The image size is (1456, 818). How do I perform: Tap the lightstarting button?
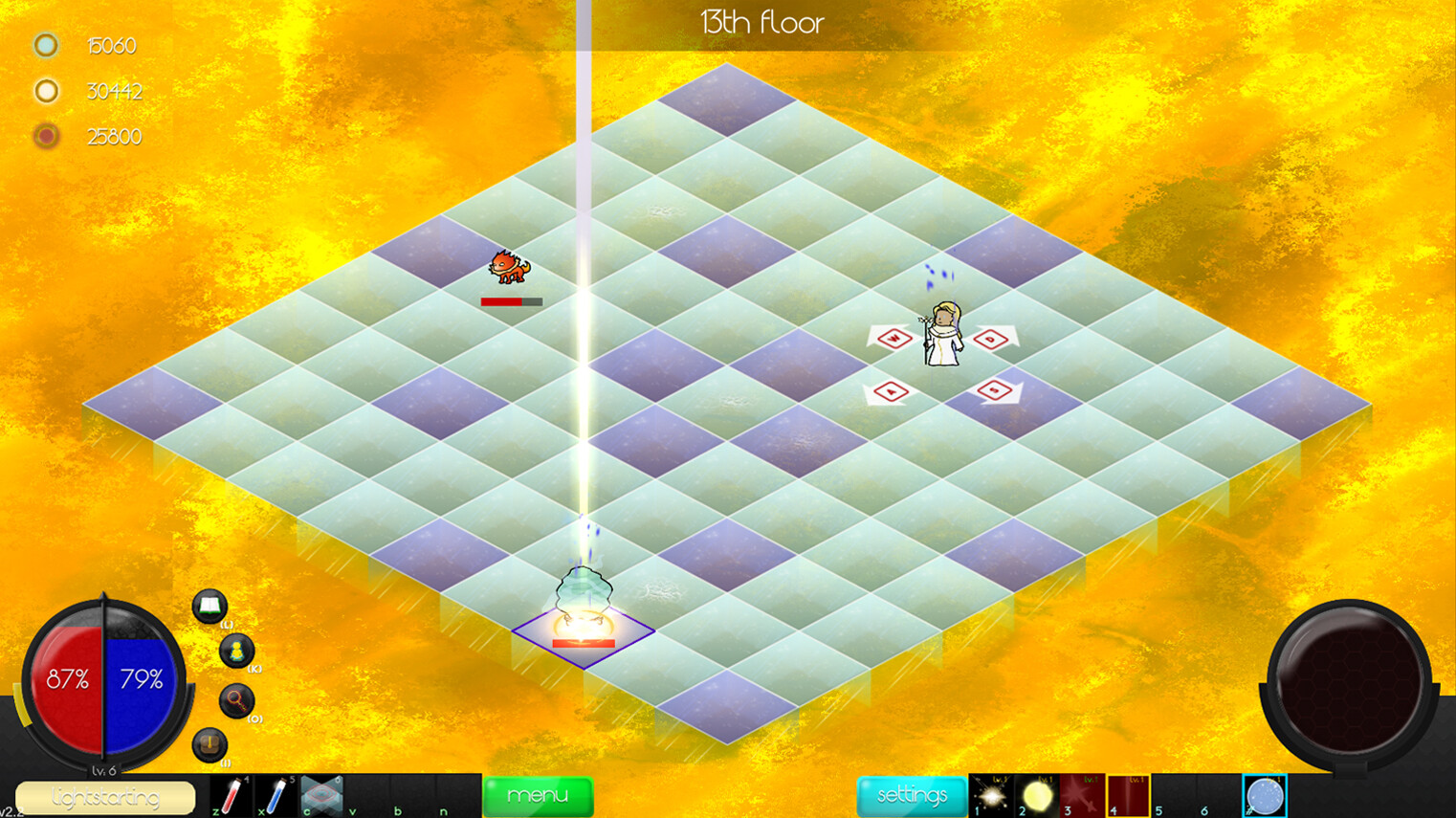tap(105, 798)
